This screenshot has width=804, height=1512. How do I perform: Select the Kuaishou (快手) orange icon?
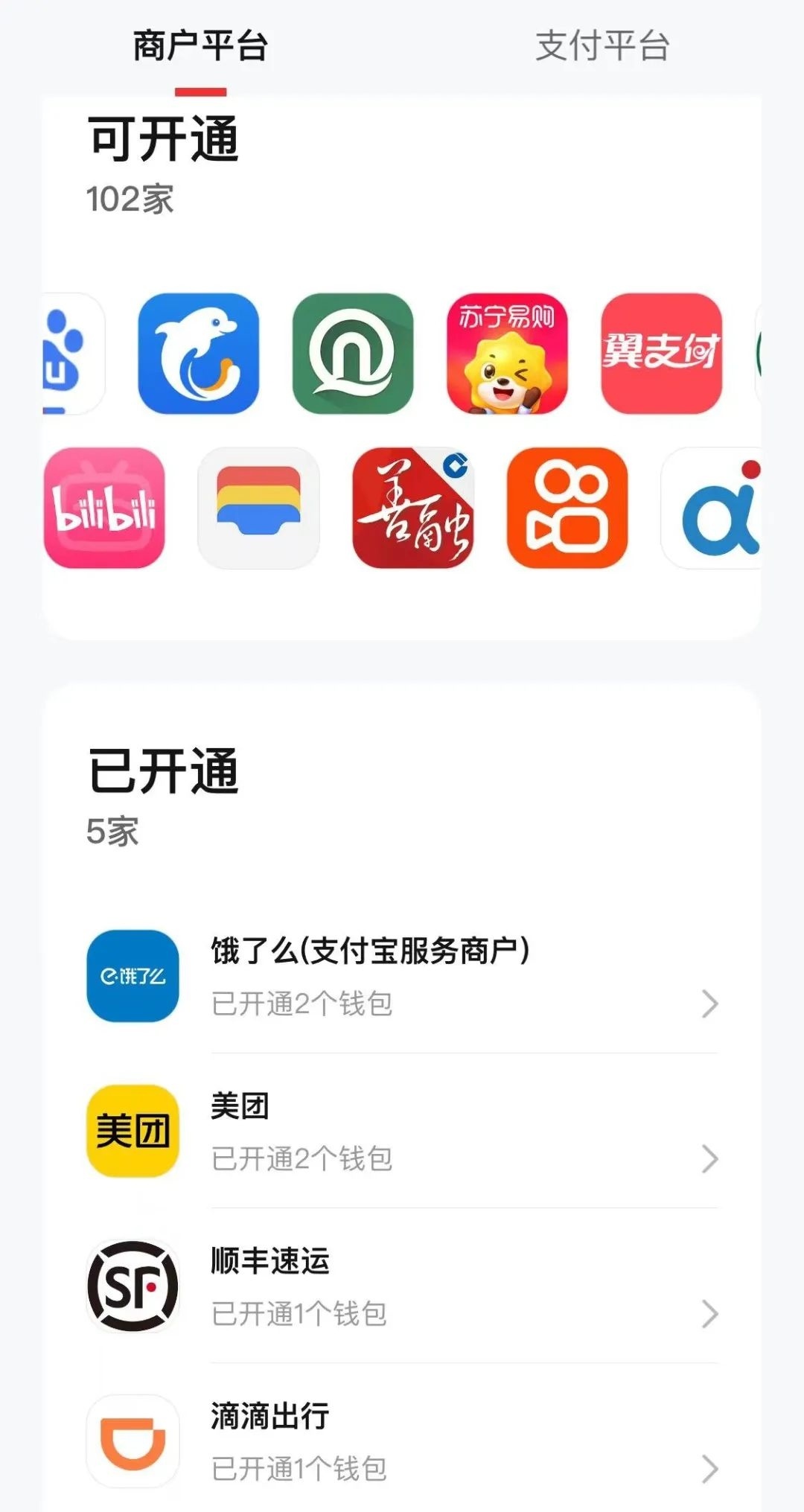[x=567, y=510]
